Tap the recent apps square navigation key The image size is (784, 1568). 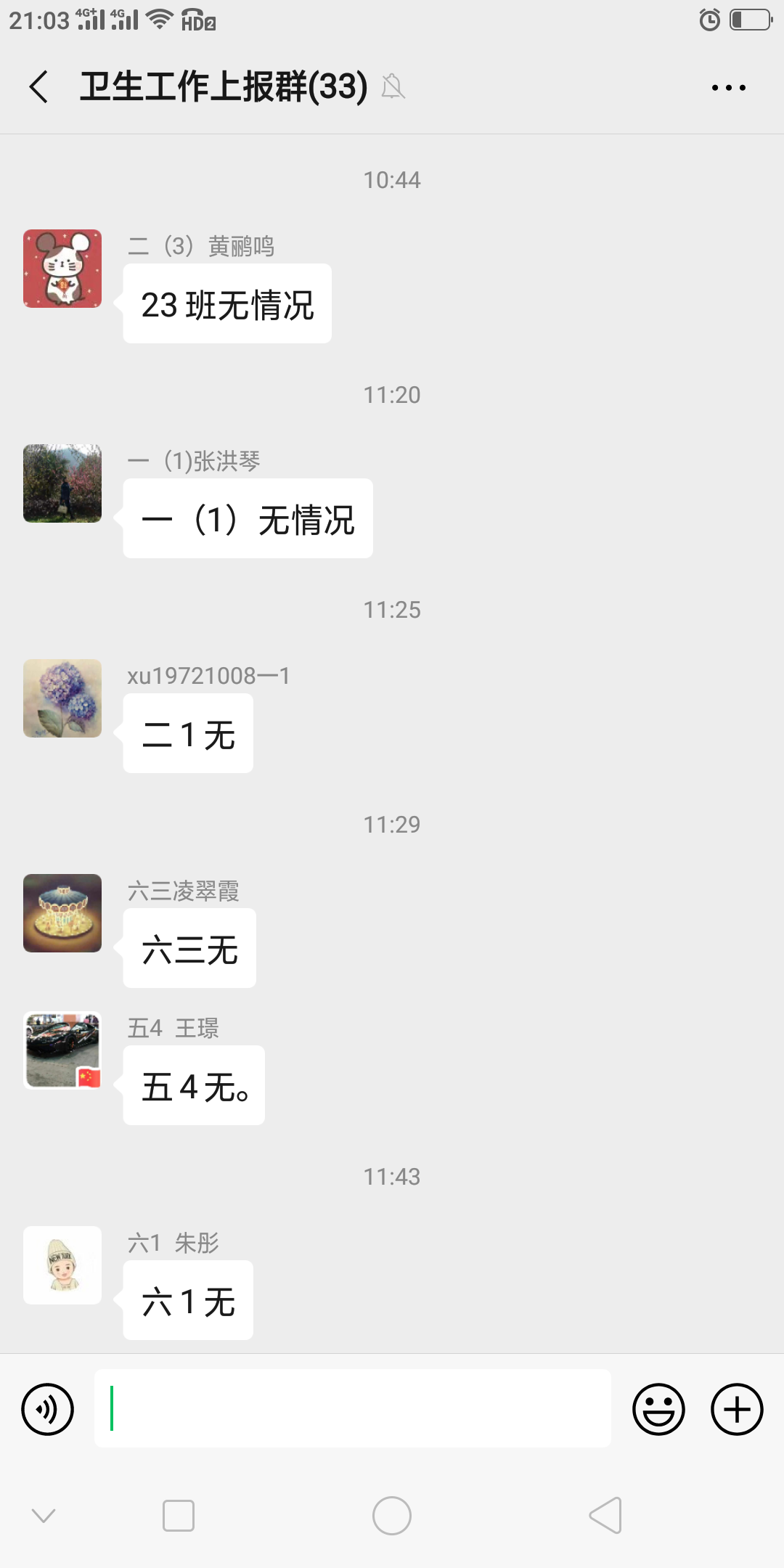(x=177, y=1516)
